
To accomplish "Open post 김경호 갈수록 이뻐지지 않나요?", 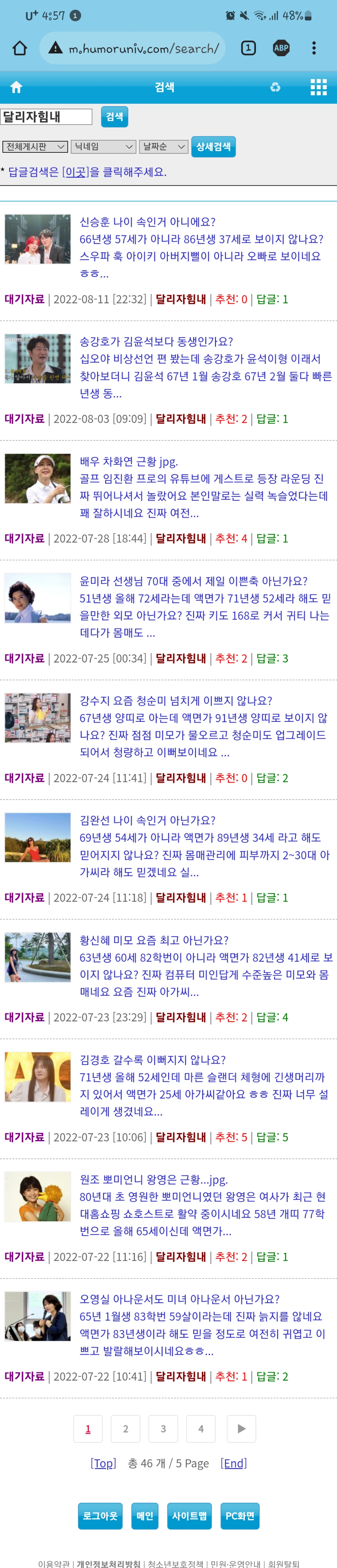I will [x=152, y=1060].
